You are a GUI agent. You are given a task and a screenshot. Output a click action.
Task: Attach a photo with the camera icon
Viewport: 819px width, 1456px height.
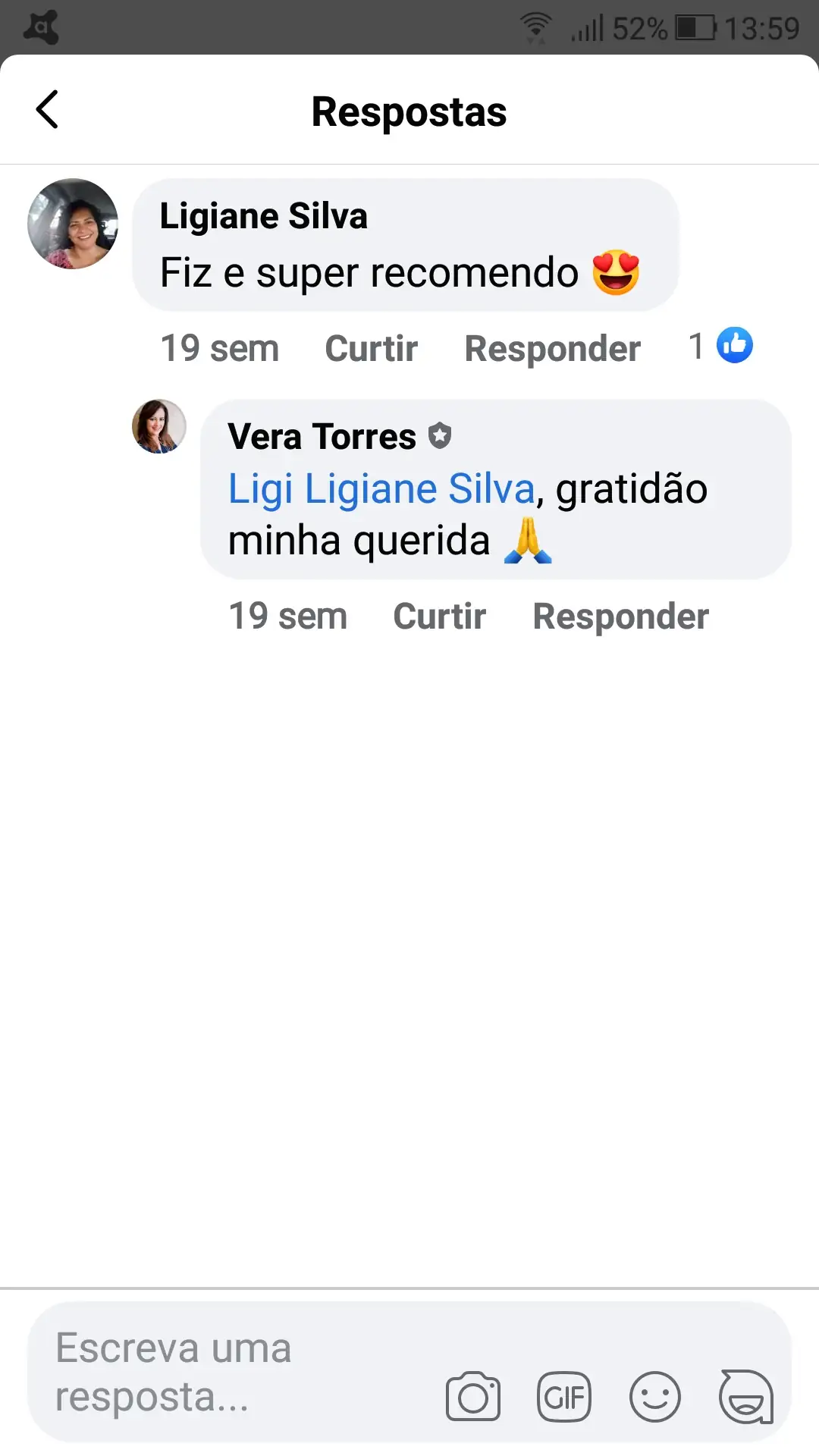tap(473, 1397)
